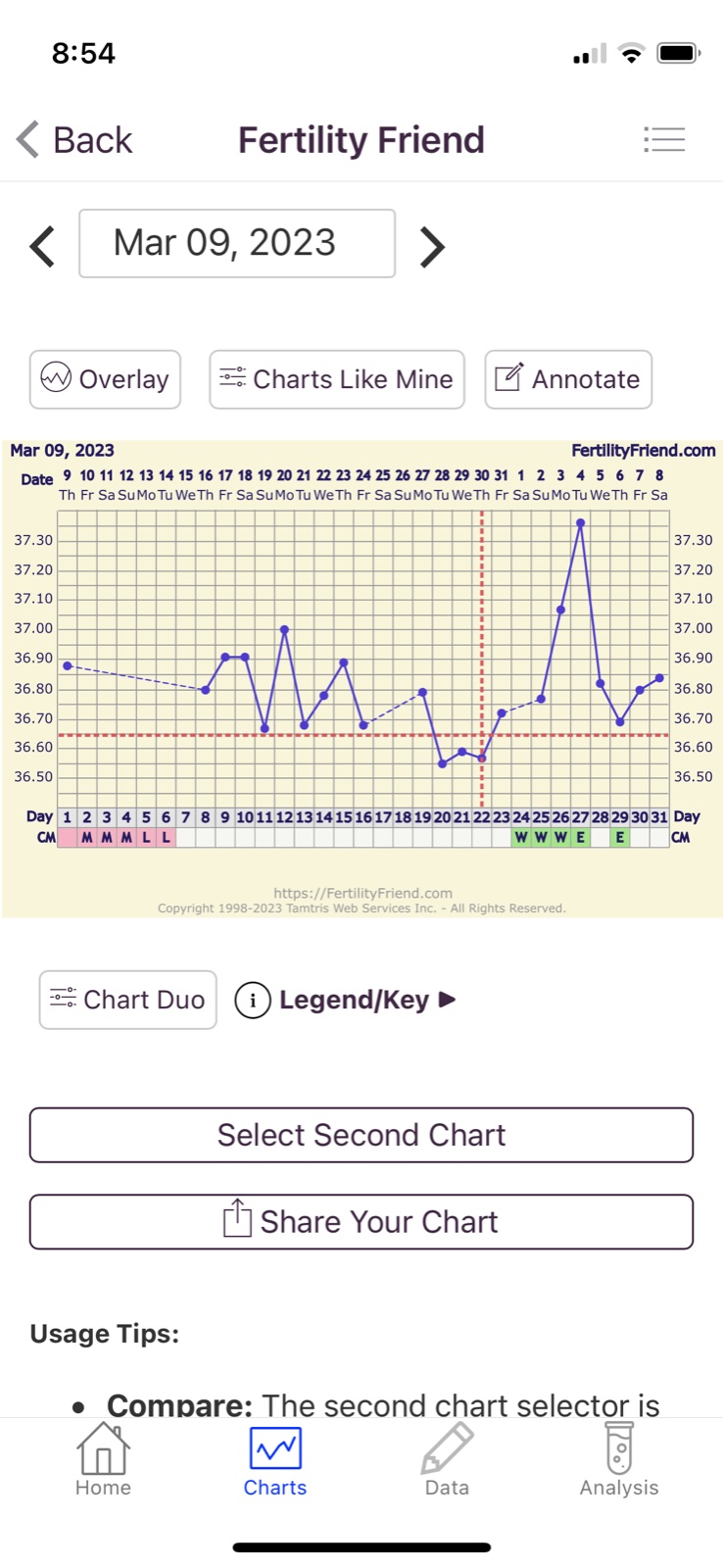Share your chart

click(361, 1222)
